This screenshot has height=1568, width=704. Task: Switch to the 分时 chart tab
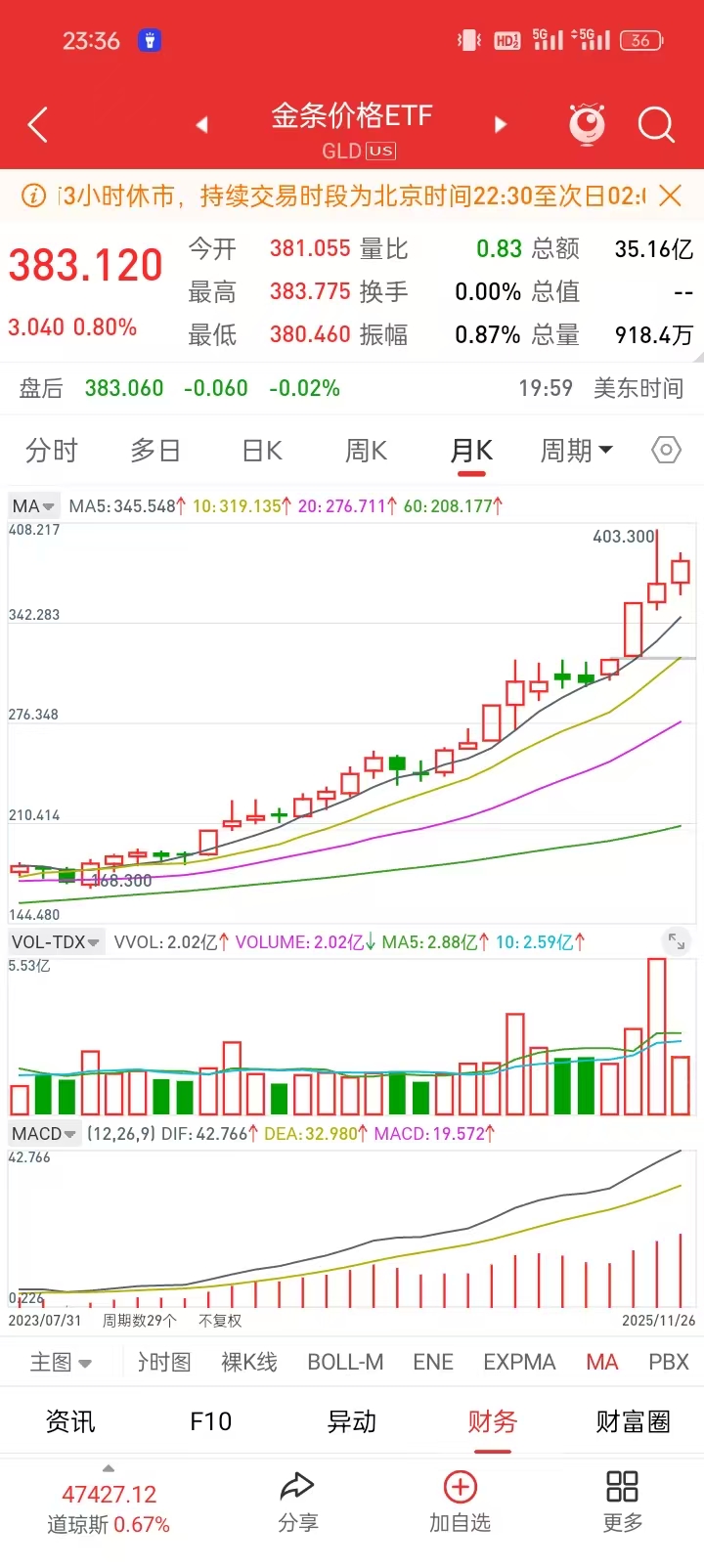point(51,451)
